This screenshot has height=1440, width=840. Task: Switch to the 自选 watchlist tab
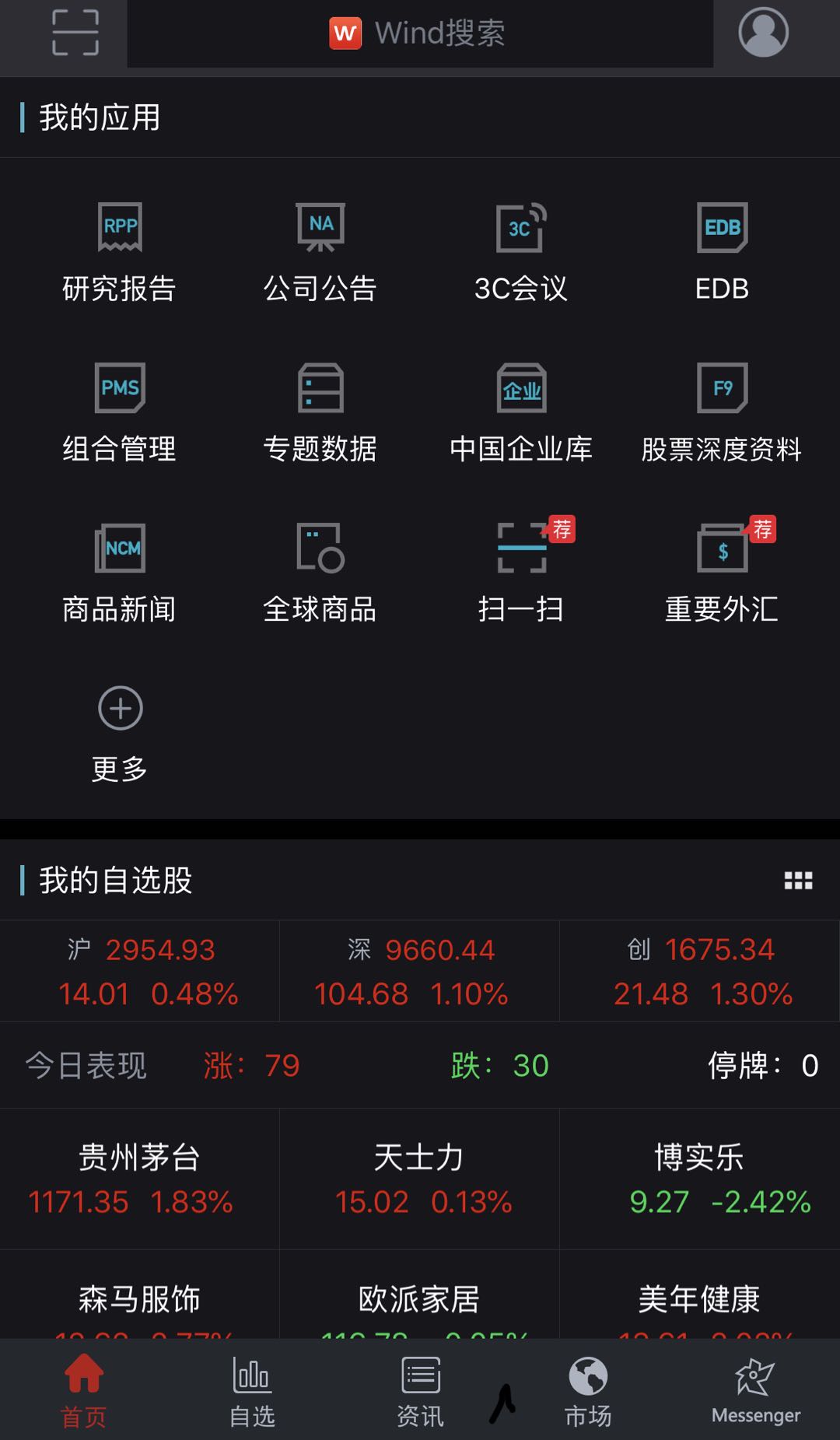coord(251,1393)
